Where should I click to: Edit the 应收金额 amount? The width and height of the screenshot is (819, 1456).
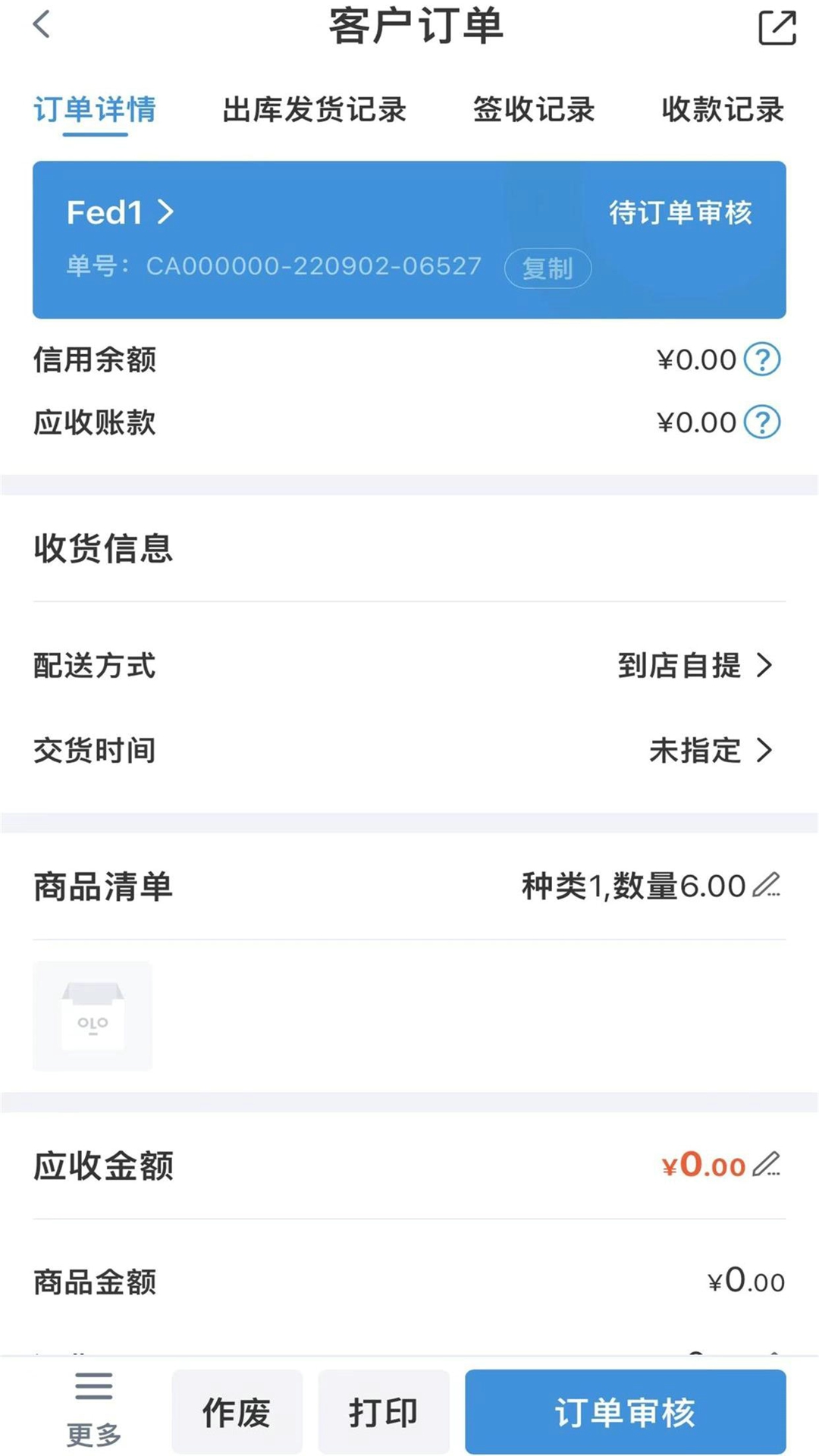[x=767, y=1165]
